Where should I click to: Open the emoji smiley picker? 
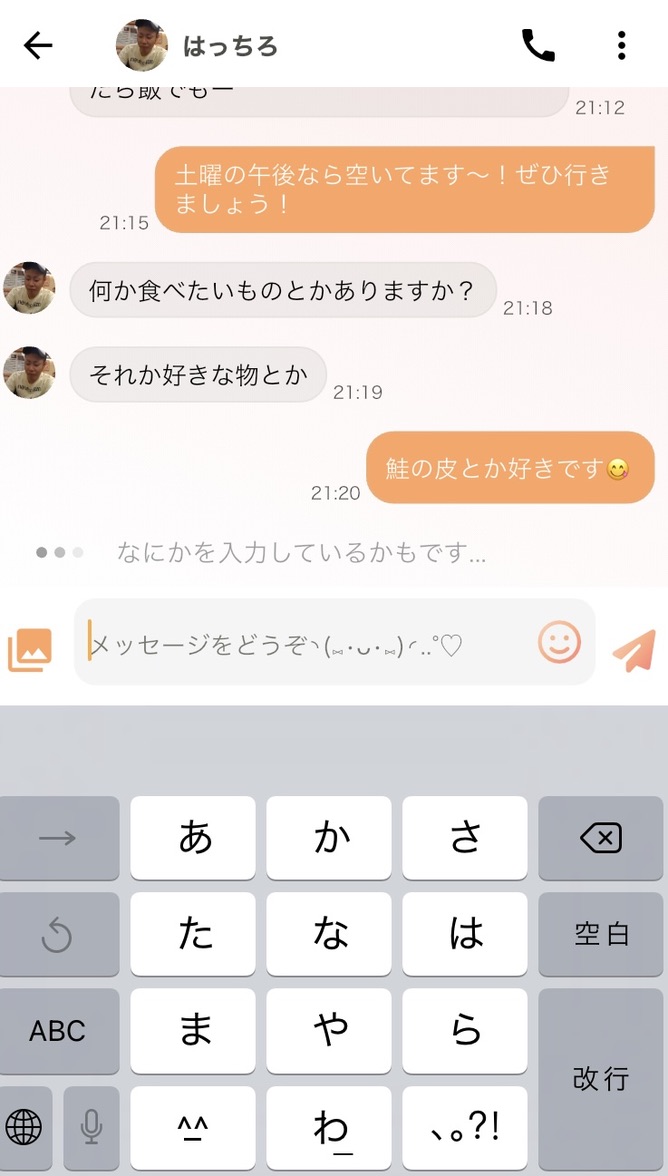(x=559, y=642)
